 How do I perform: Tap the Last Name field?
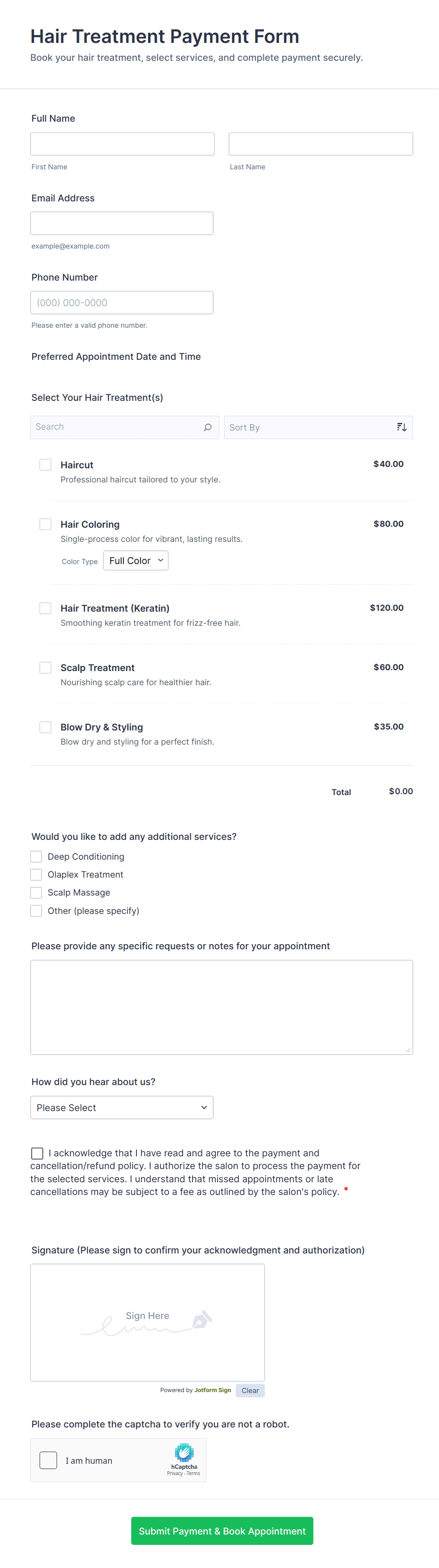[x=320, y=144]
